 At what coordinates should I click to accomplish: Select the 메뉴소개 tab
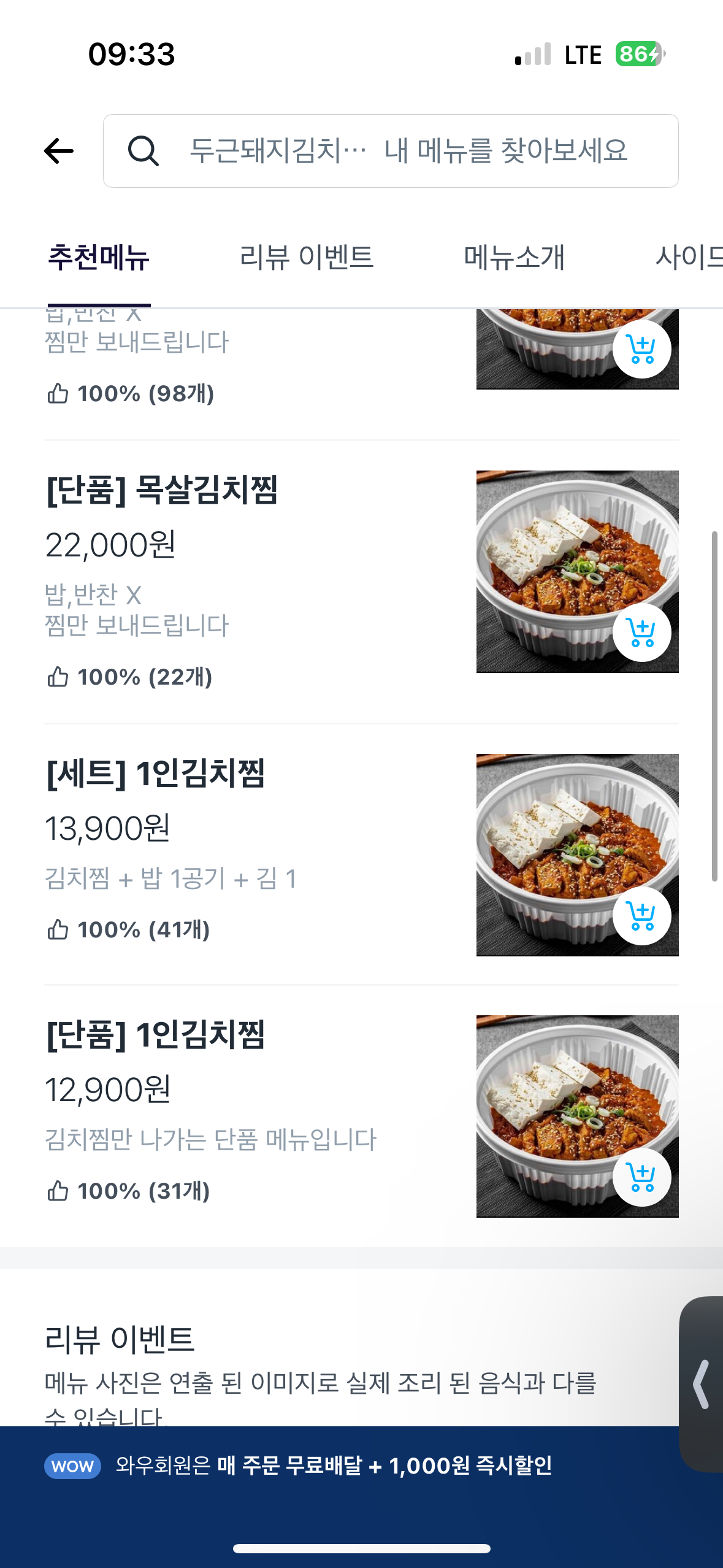click(x=514, y=257)
